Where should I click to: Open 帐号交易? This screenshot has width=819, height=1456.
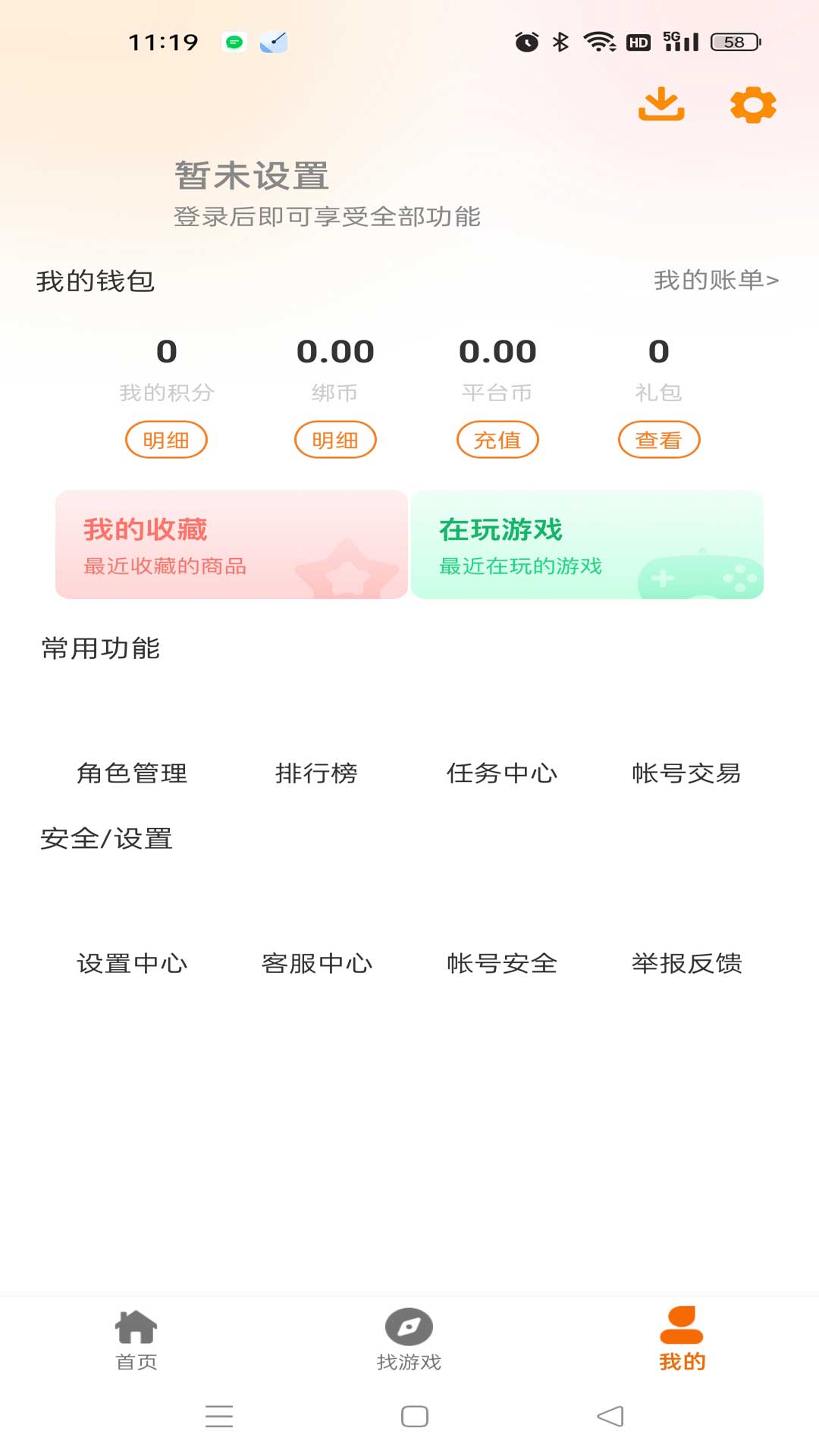pos(686,772)
